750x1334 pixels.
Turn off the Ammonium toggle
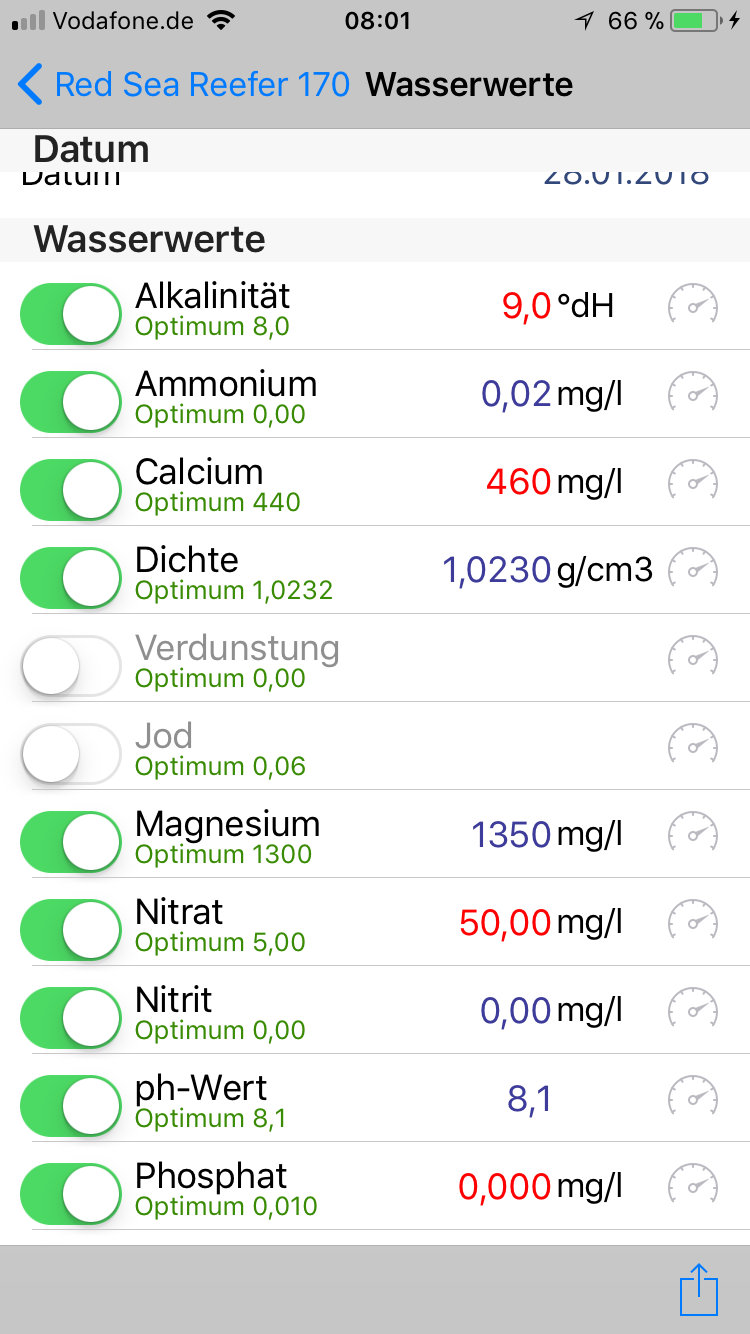71,402
